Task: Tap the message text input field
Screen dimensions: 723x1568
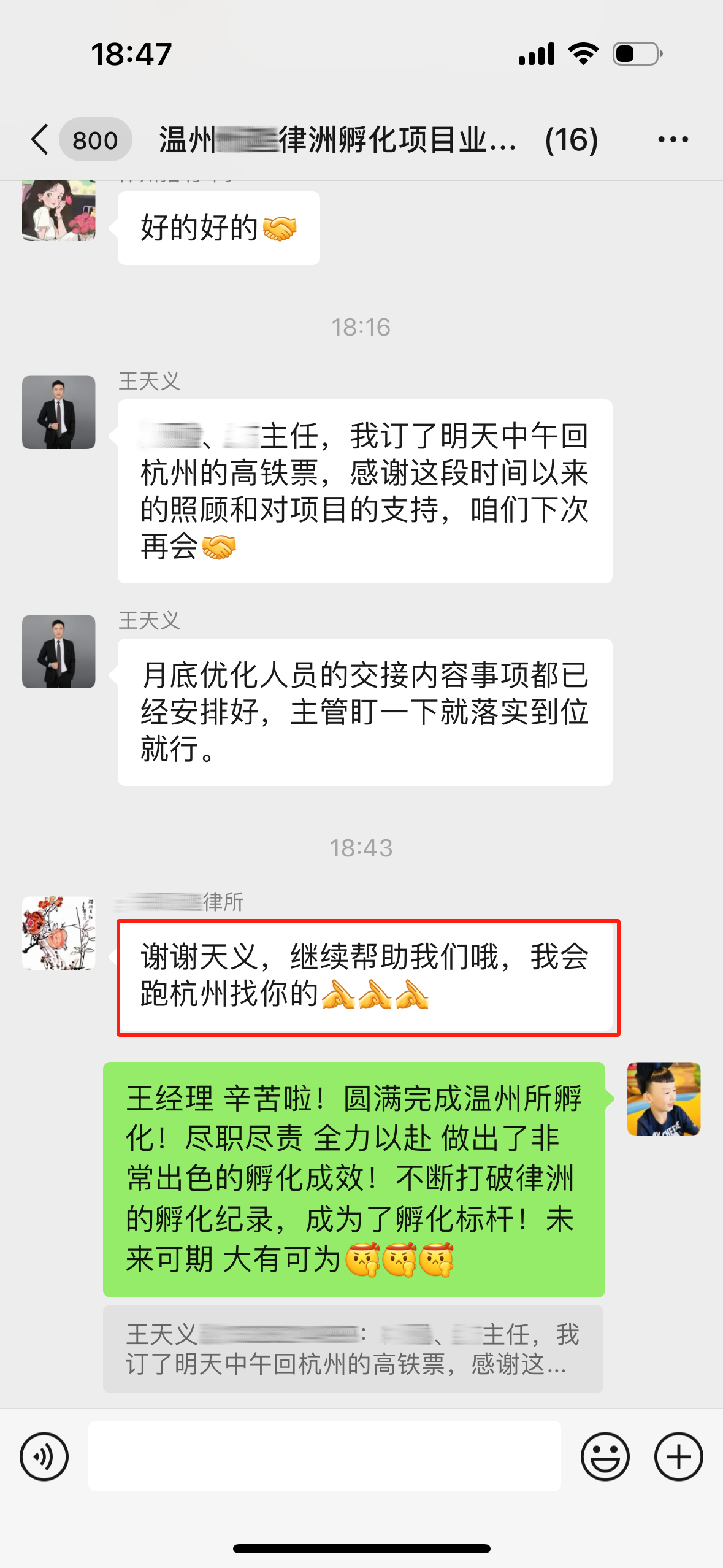Action: pos(324,1456)
